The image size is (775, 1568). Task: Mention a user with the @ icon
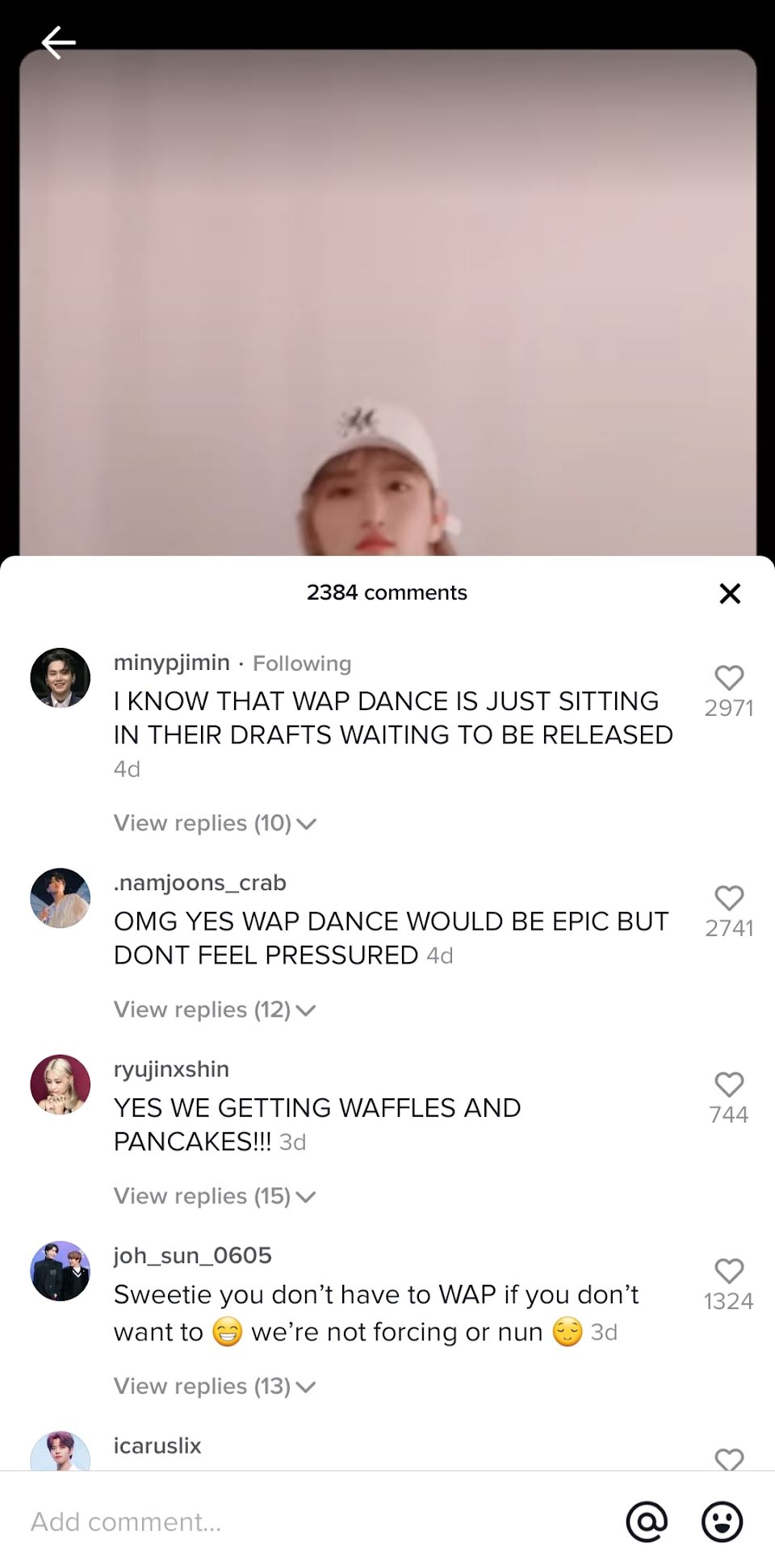click(647, 1522)
